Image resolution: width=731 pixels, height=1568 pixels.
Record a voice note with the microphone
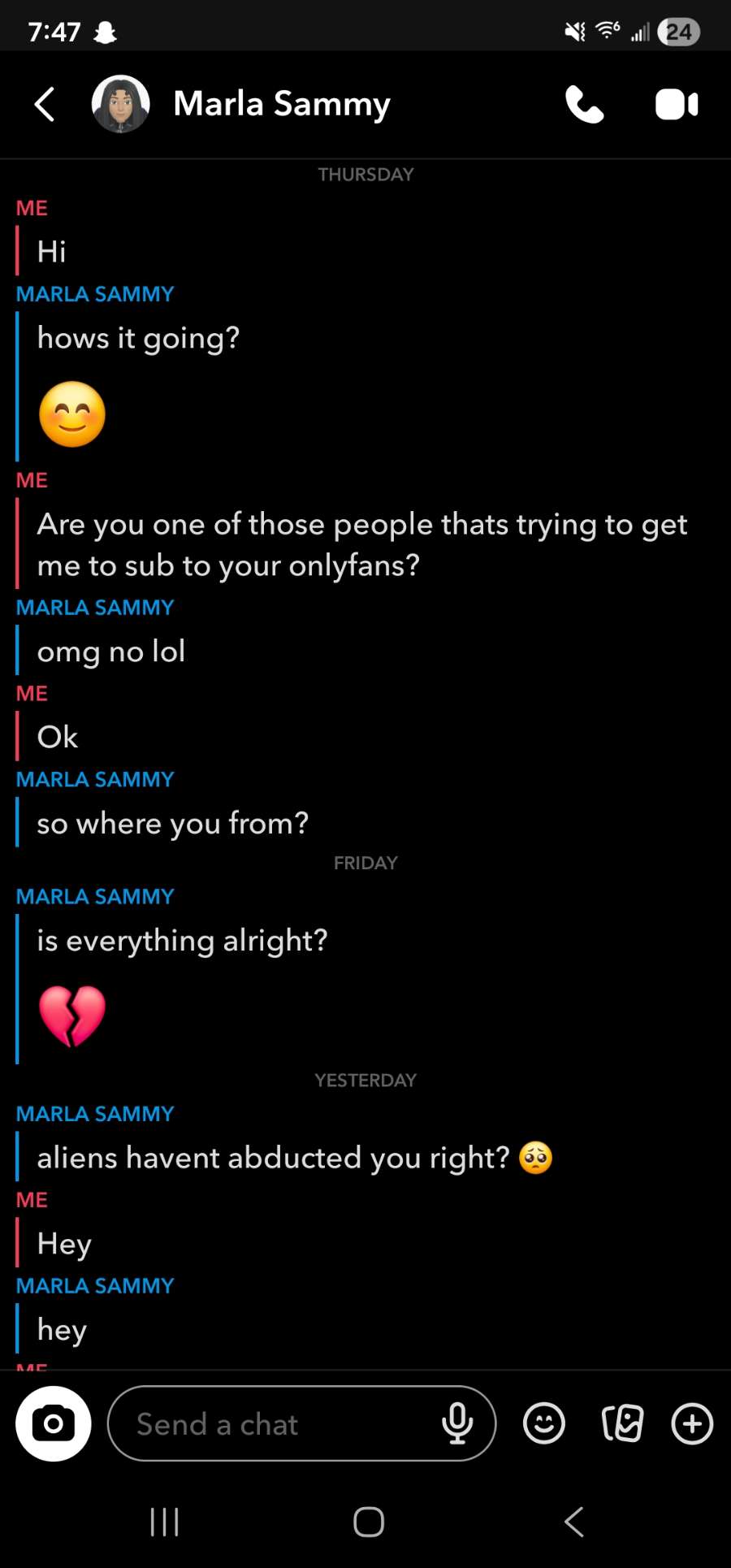pyautogui.click(x=457, y=1423)
